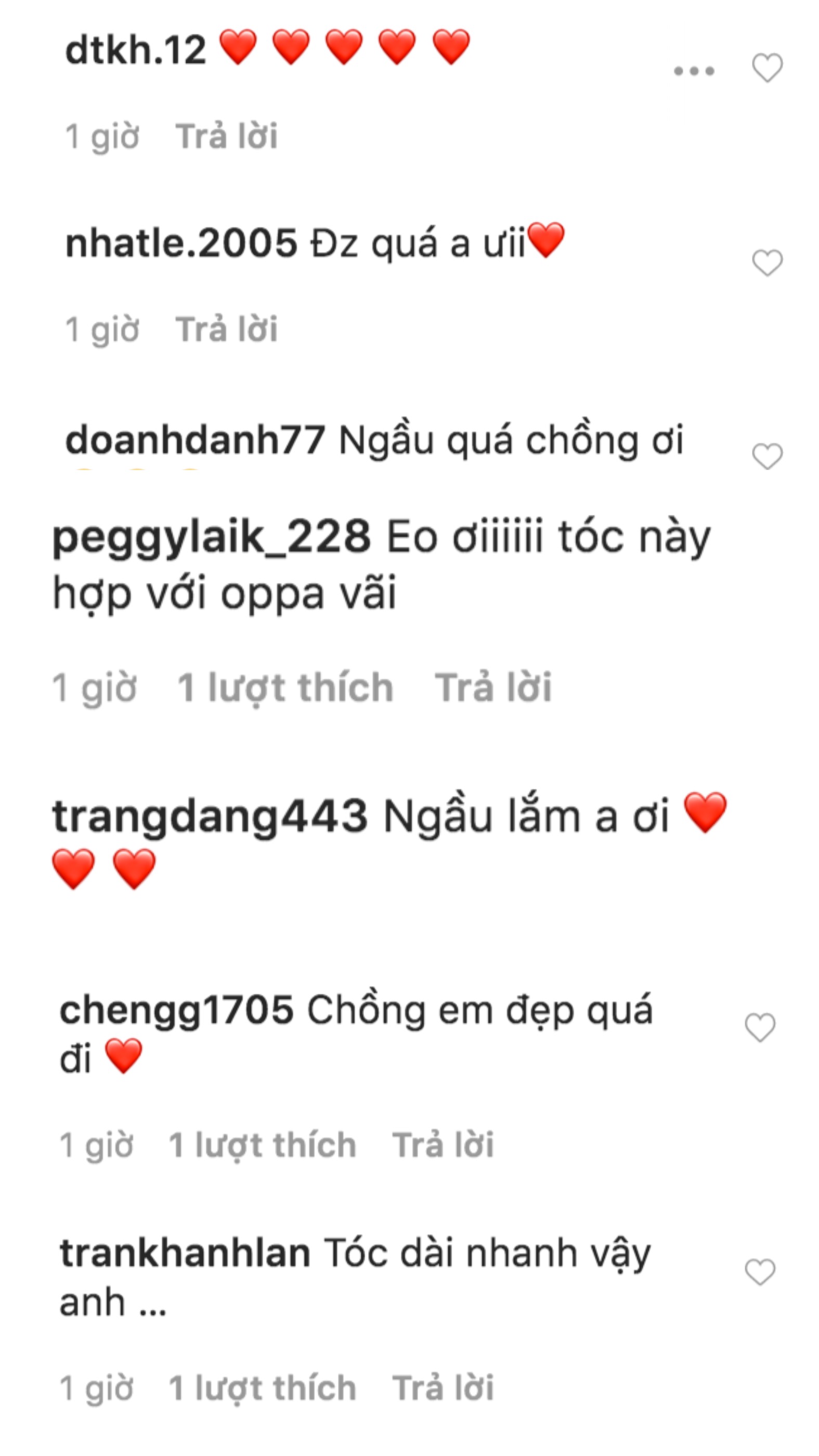View likes on chengg1705's comment
The height and width of the screenshot is (1456, 819).
(262, 1145)
